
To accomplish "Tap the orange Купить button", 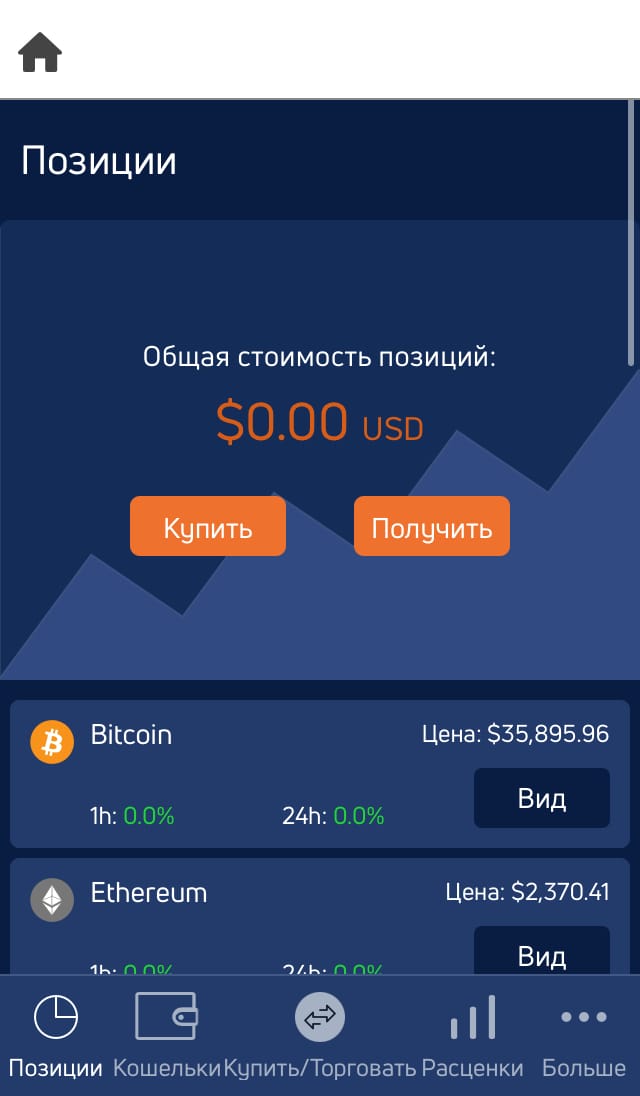I will 208,526.
